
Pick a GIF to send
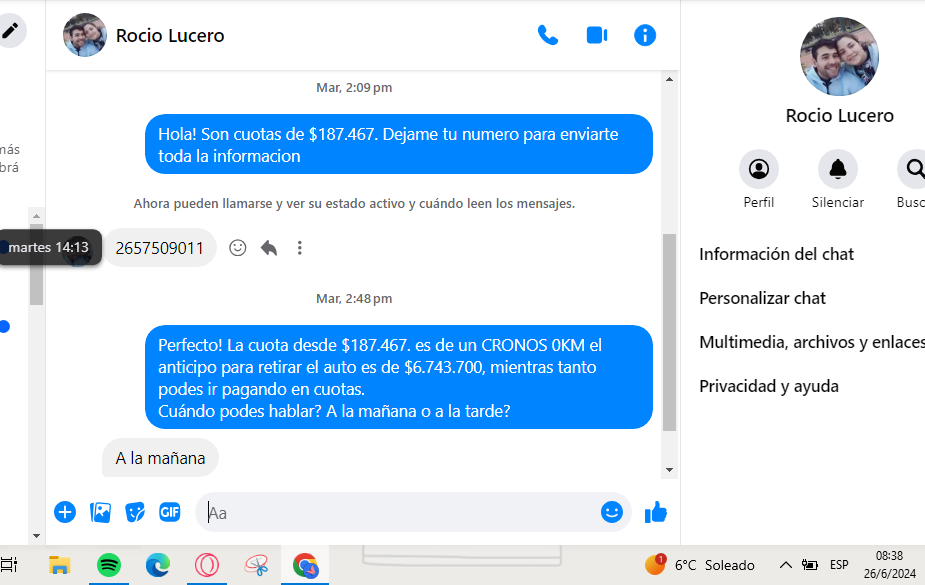[x=169, y=513]
